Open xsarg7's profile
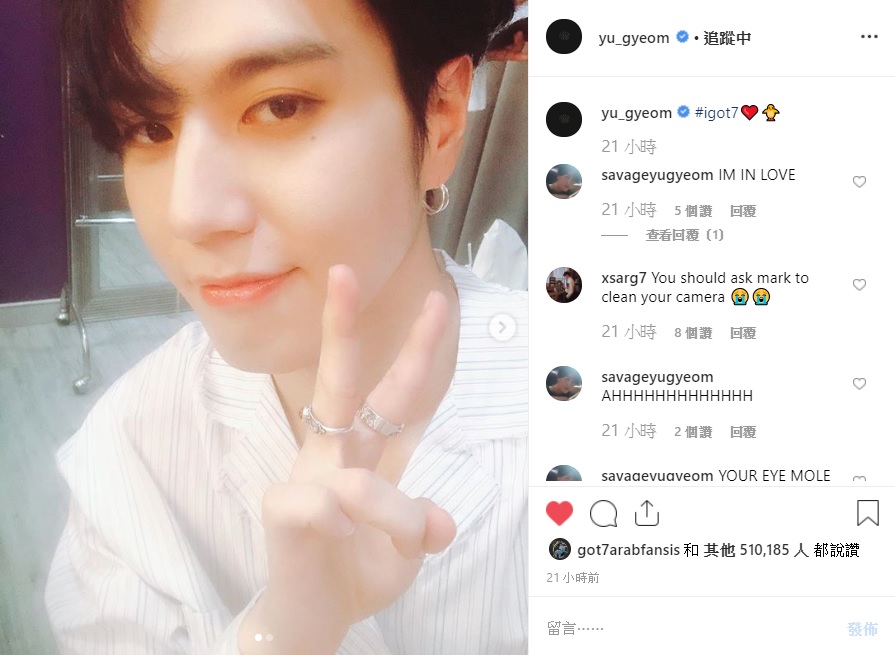 (623, 278)
